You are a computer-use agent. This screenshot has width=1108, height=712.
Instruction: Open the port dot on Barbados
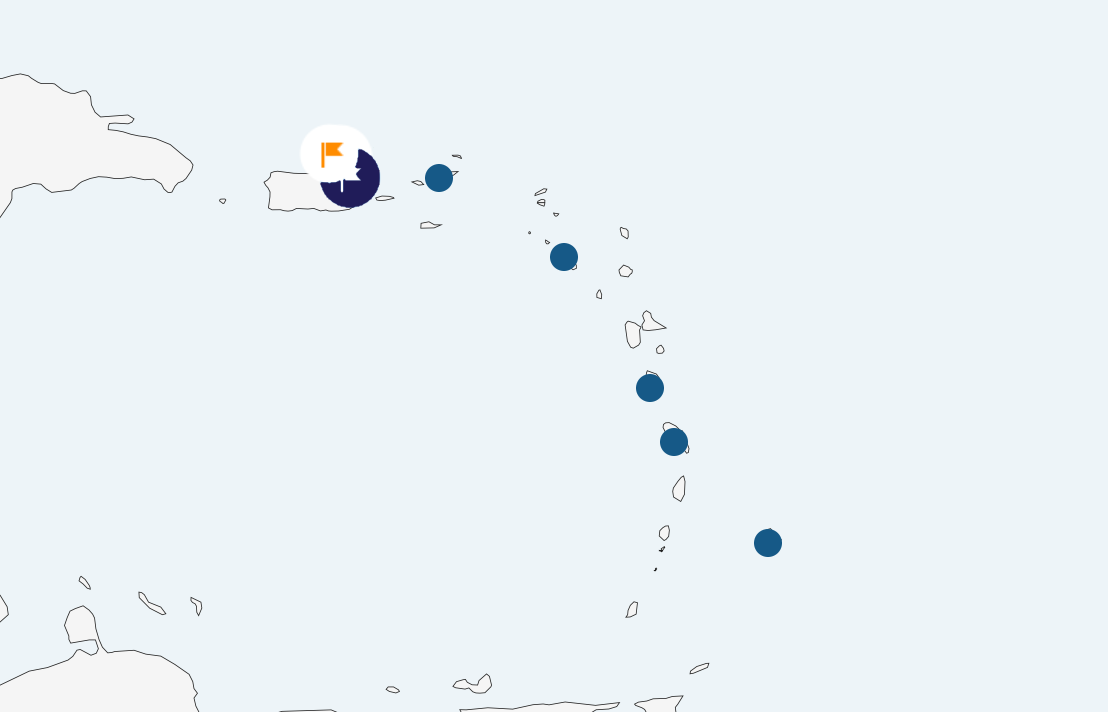[768, 543]
